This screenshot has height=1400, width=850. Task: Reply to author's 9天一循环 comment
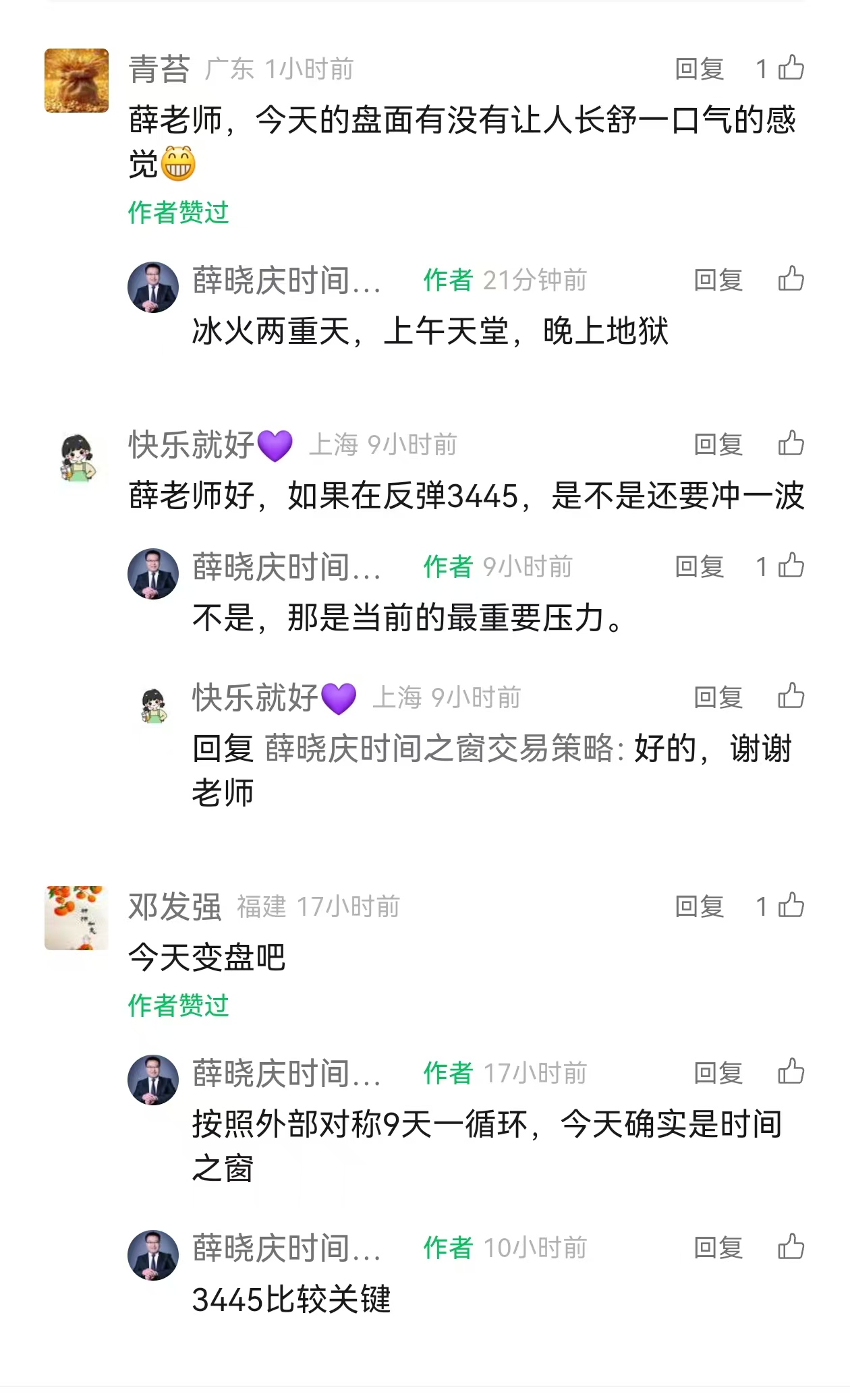pos(718,1073)
